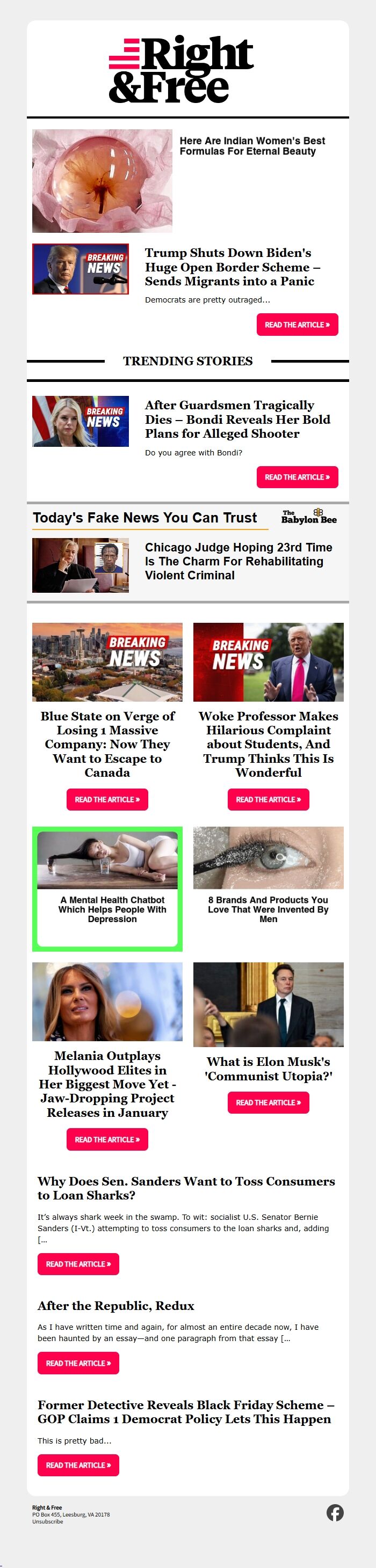Read the Trump Shuts Down Border Scheme article
This screenshot has width=376, height=1568.
(x=297, y=325)
